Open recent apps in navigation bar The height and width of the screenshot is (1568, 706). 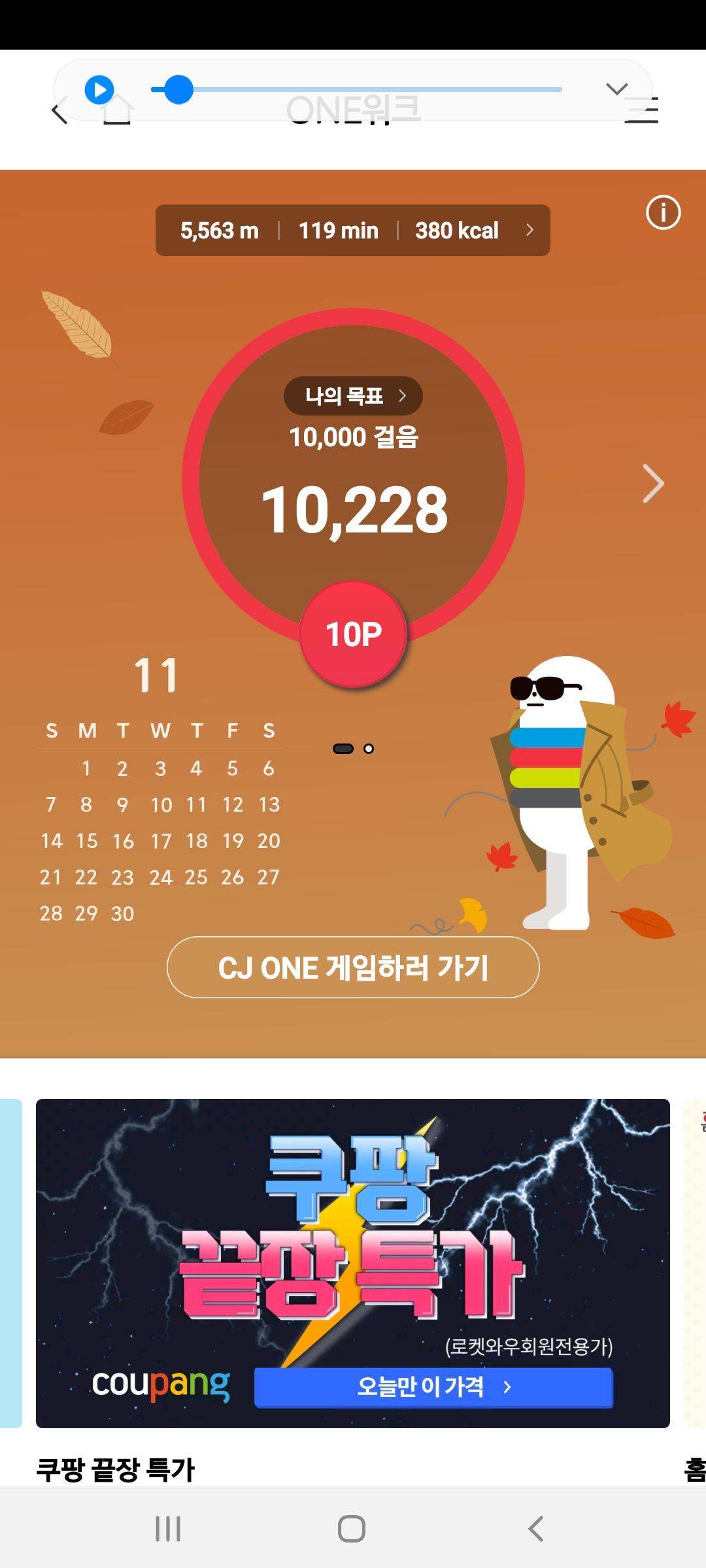pos(168,1529)
